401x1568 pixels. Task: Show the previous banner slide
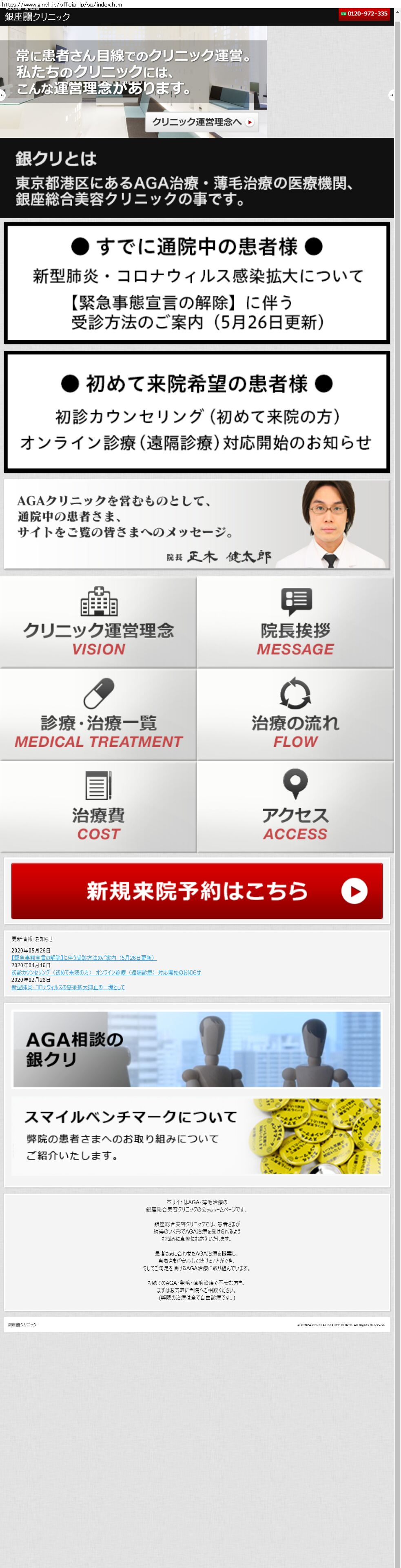pyautogui.click(x=2, y=94)
